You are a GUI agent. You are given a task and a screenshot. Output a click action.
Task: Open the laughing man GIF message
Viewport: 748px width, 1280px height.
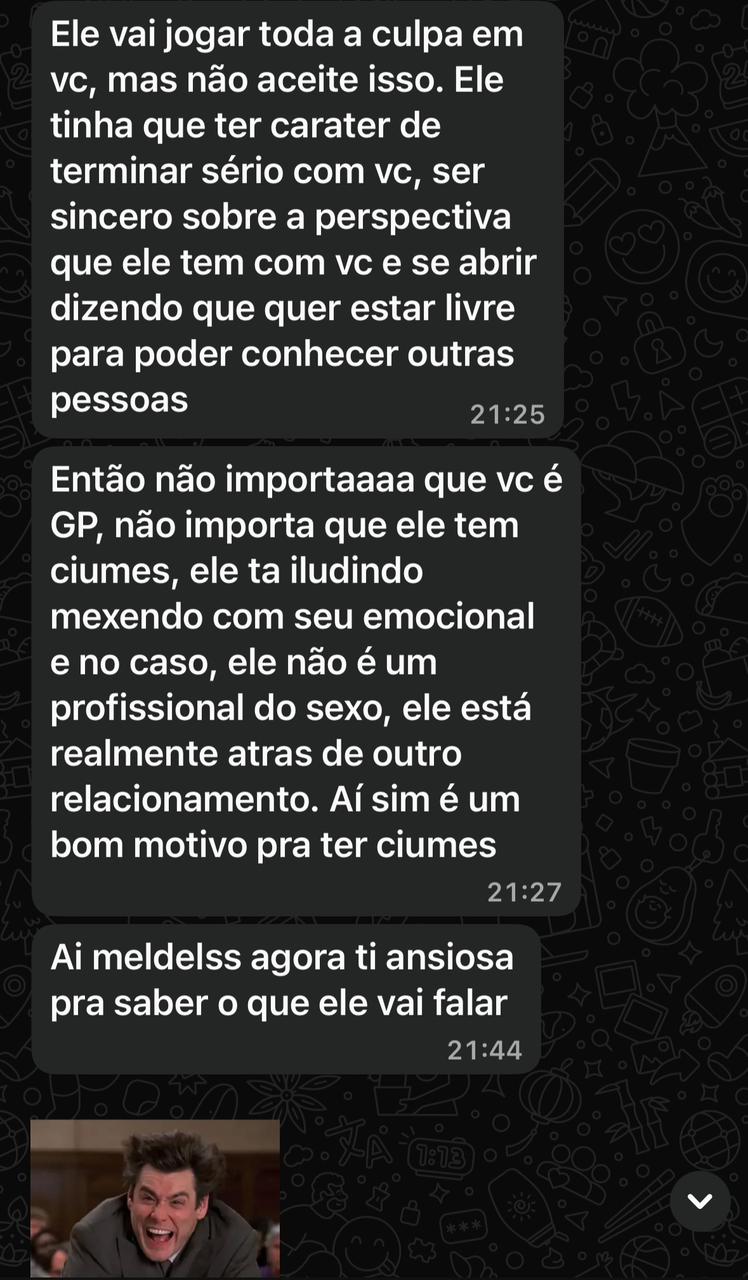[x=155, y=1198]
